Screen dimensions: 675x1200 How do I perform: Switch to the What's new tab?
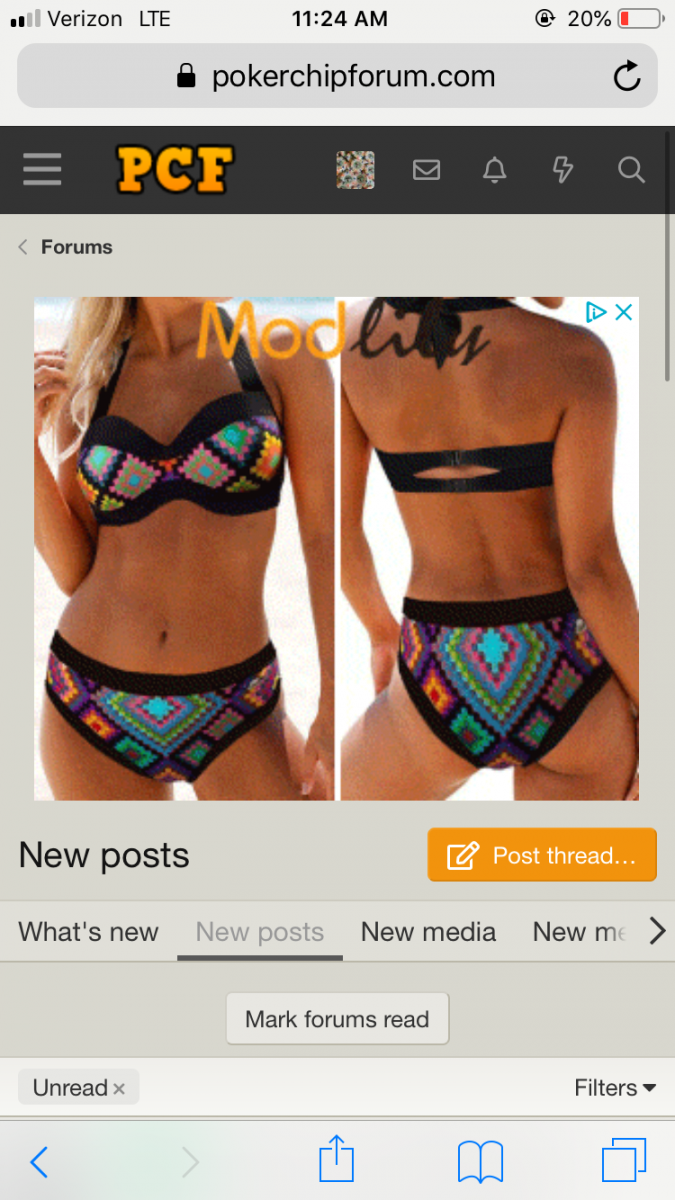point(88,932)
